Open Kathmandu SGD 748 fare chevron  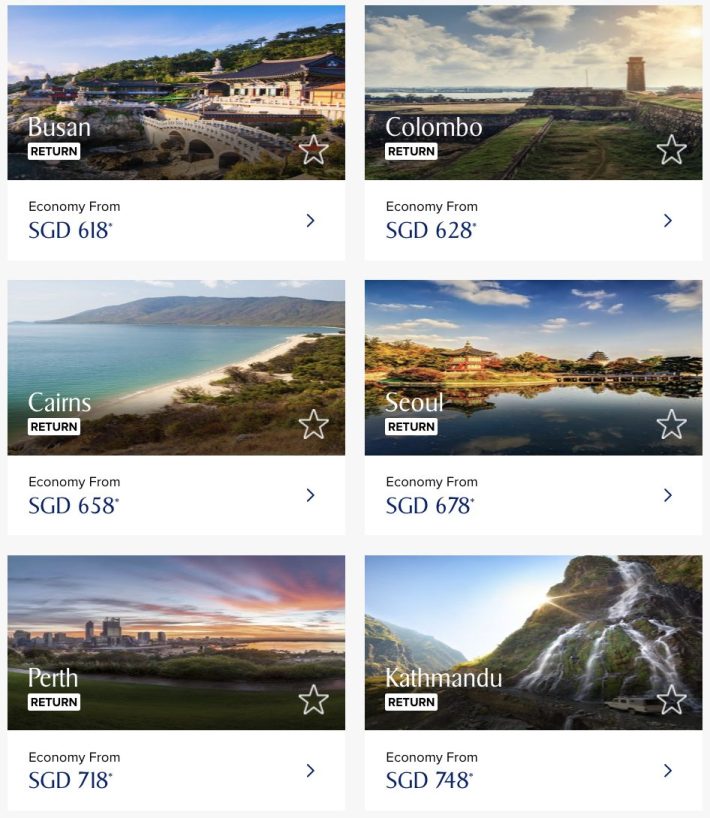(668, 770)
